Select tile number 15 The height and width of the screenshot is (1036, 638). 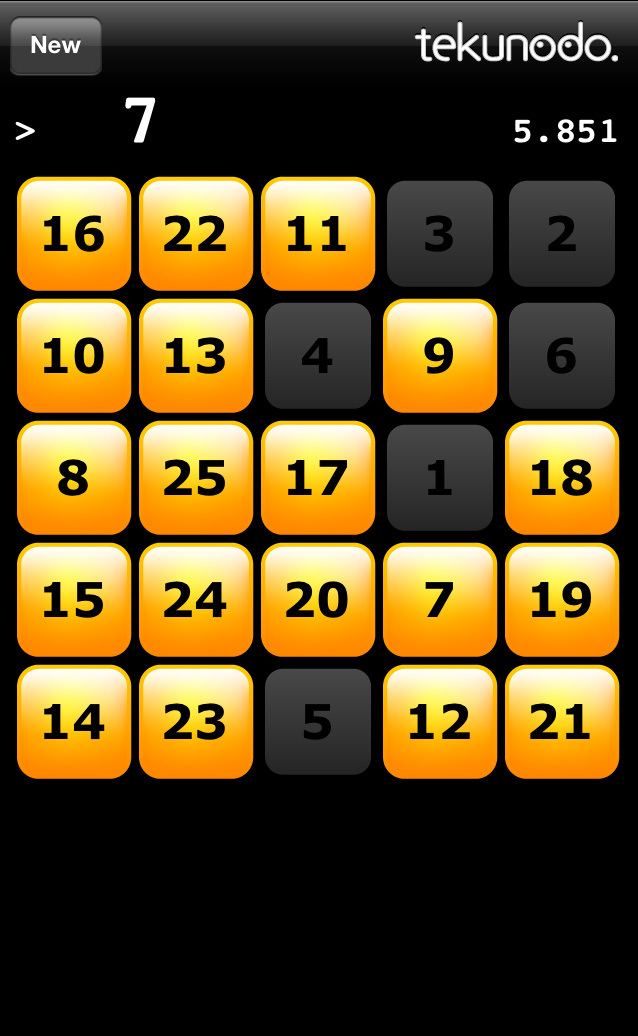pos(74,600)
